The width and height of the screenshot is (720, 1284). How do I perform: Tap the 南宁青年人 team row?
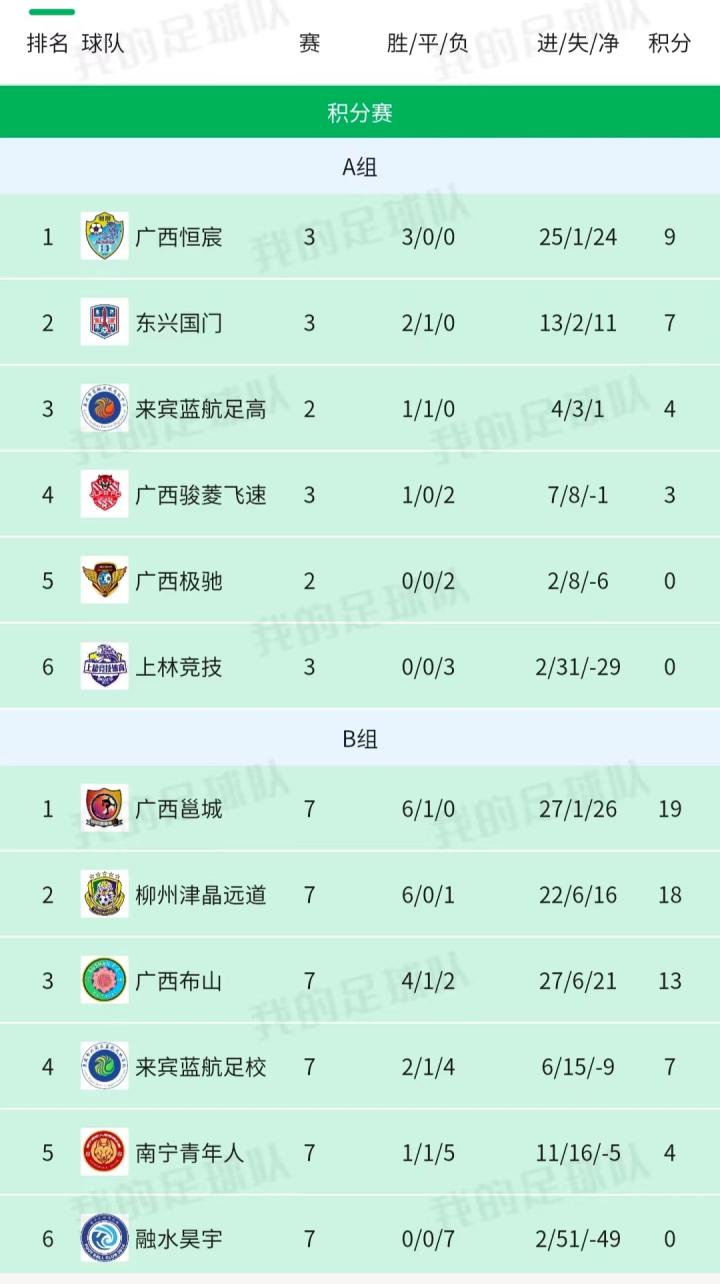tap(190, 1153)
